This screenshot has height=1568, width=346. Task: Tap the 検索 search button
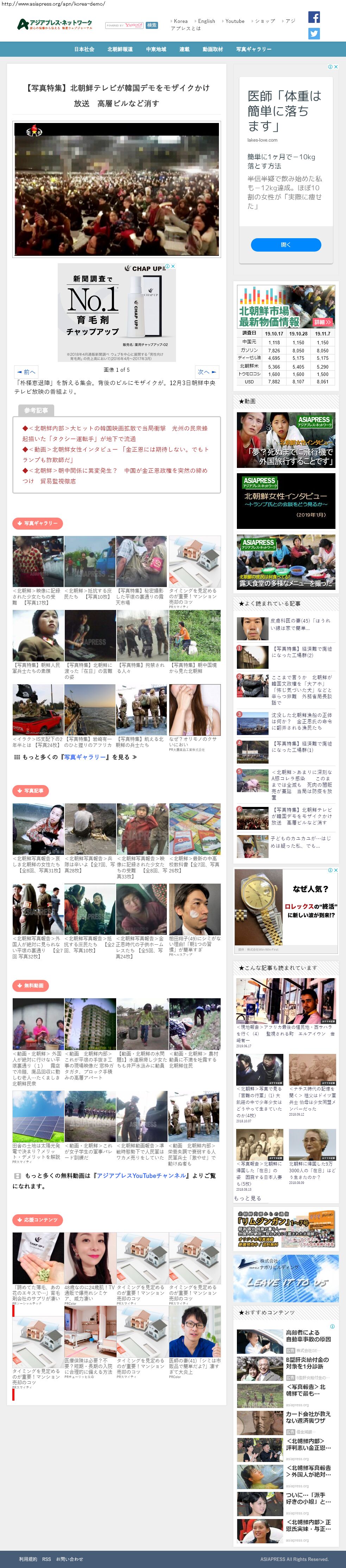(x=152, y=26)
